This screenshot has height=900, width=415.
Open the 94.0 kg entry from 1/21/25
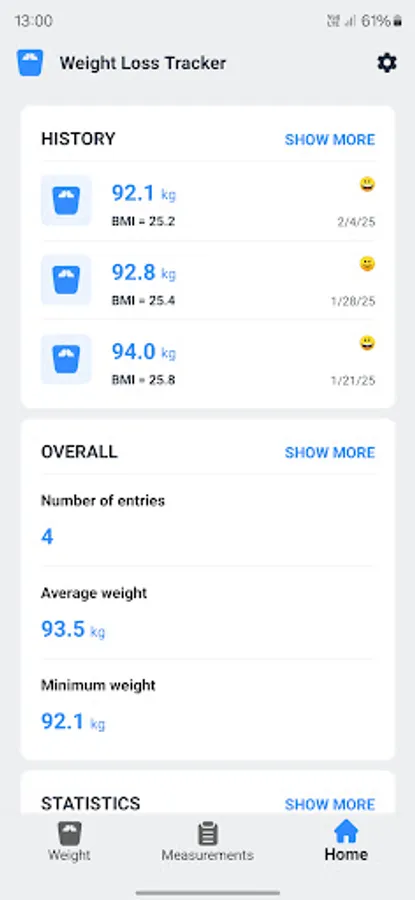208,359
